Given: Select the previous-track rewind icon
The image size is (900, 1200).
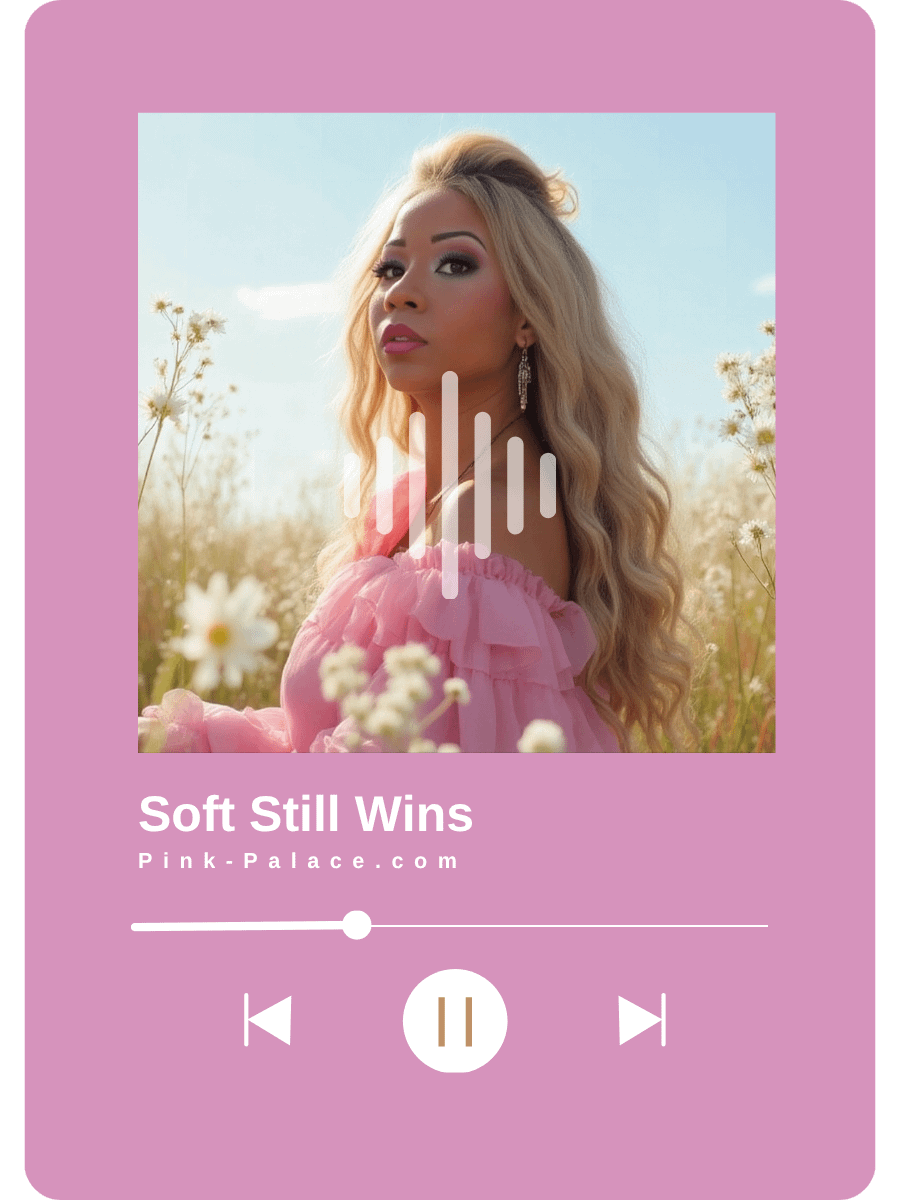Looking at the screenshot, I should 268,1022.
